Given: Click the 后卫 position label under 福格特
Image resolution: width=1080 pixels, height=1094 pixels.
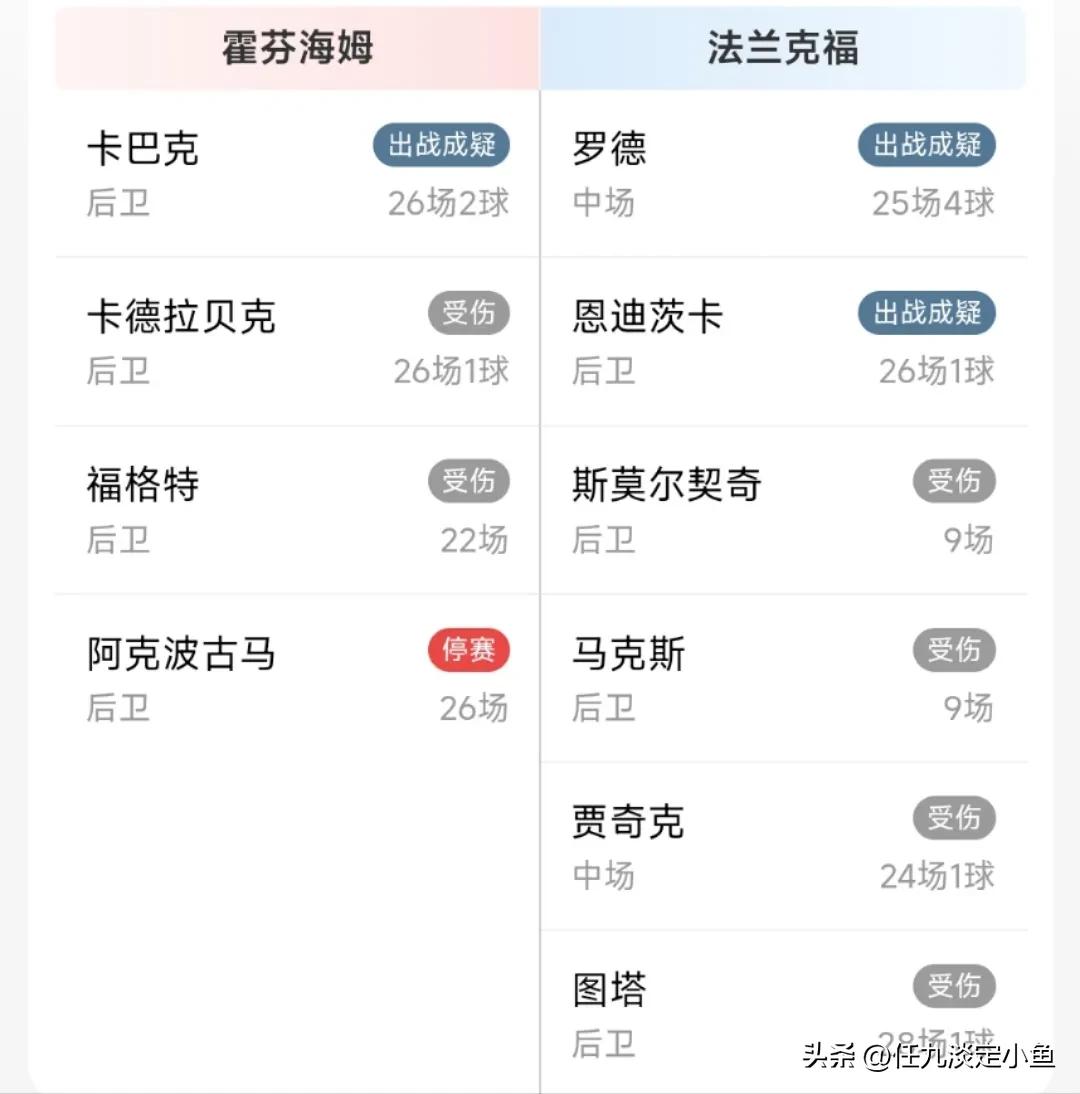Looking at the screenshot, I should [x=117, y=541].
